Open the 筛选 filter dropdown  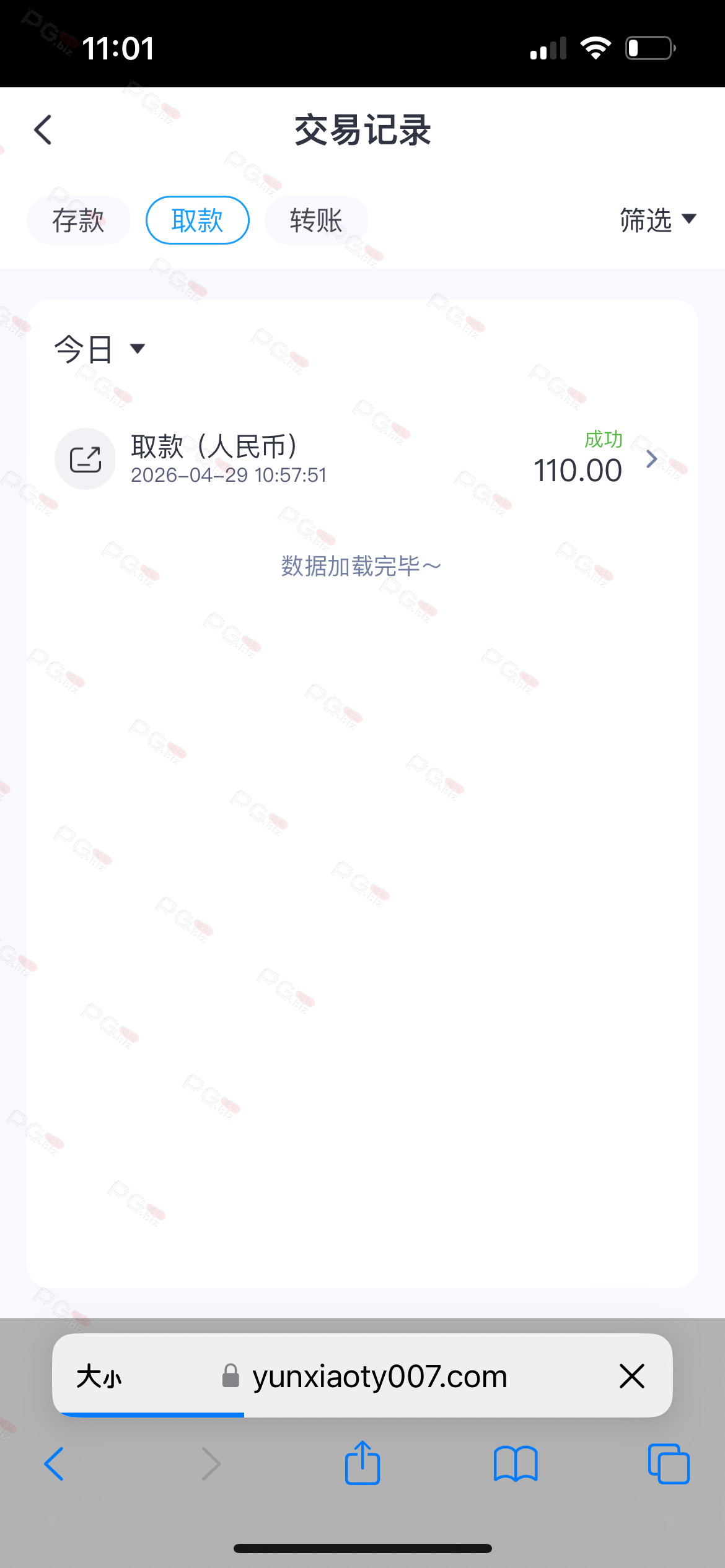coord(657,220)
